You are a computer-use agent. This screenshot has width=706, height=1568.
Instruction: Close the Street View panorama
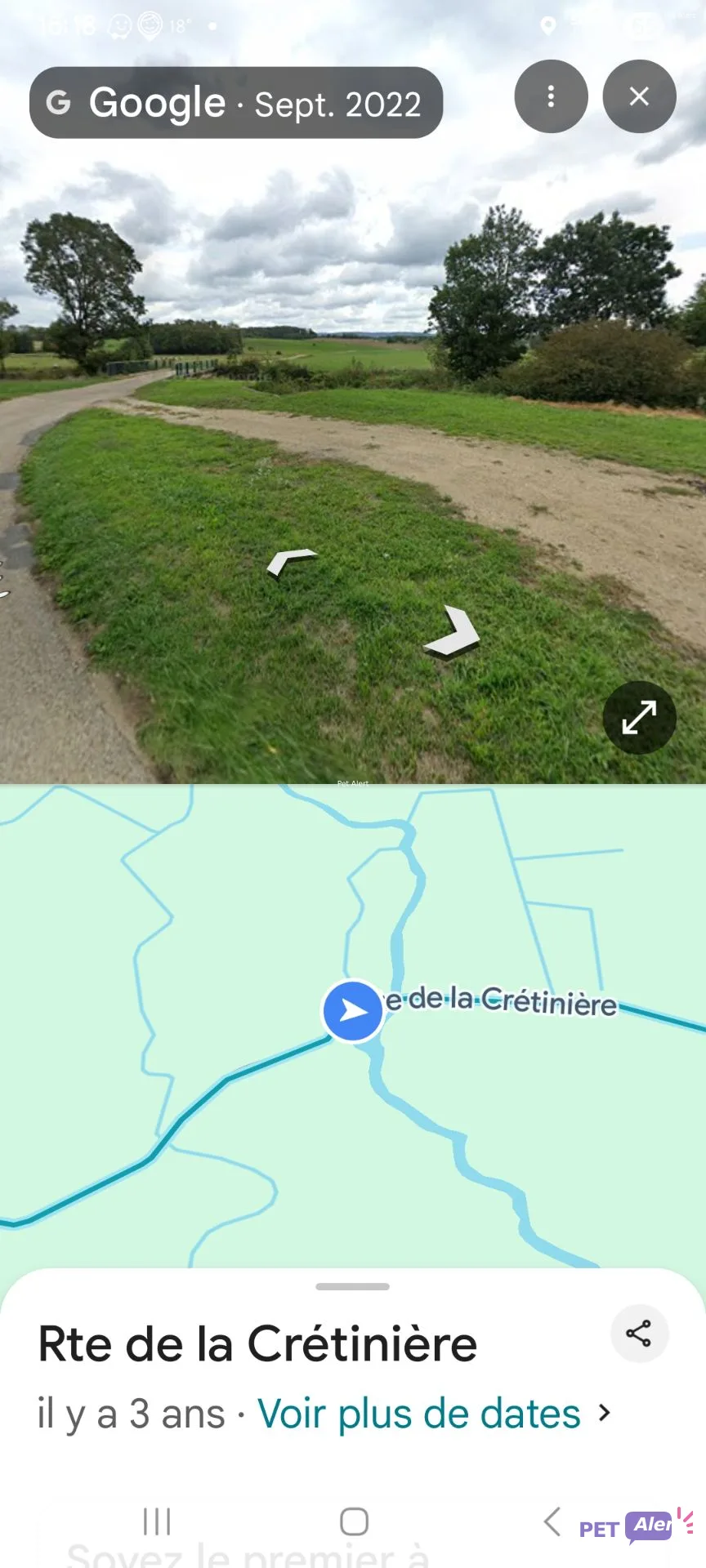(x=639, y=96)
